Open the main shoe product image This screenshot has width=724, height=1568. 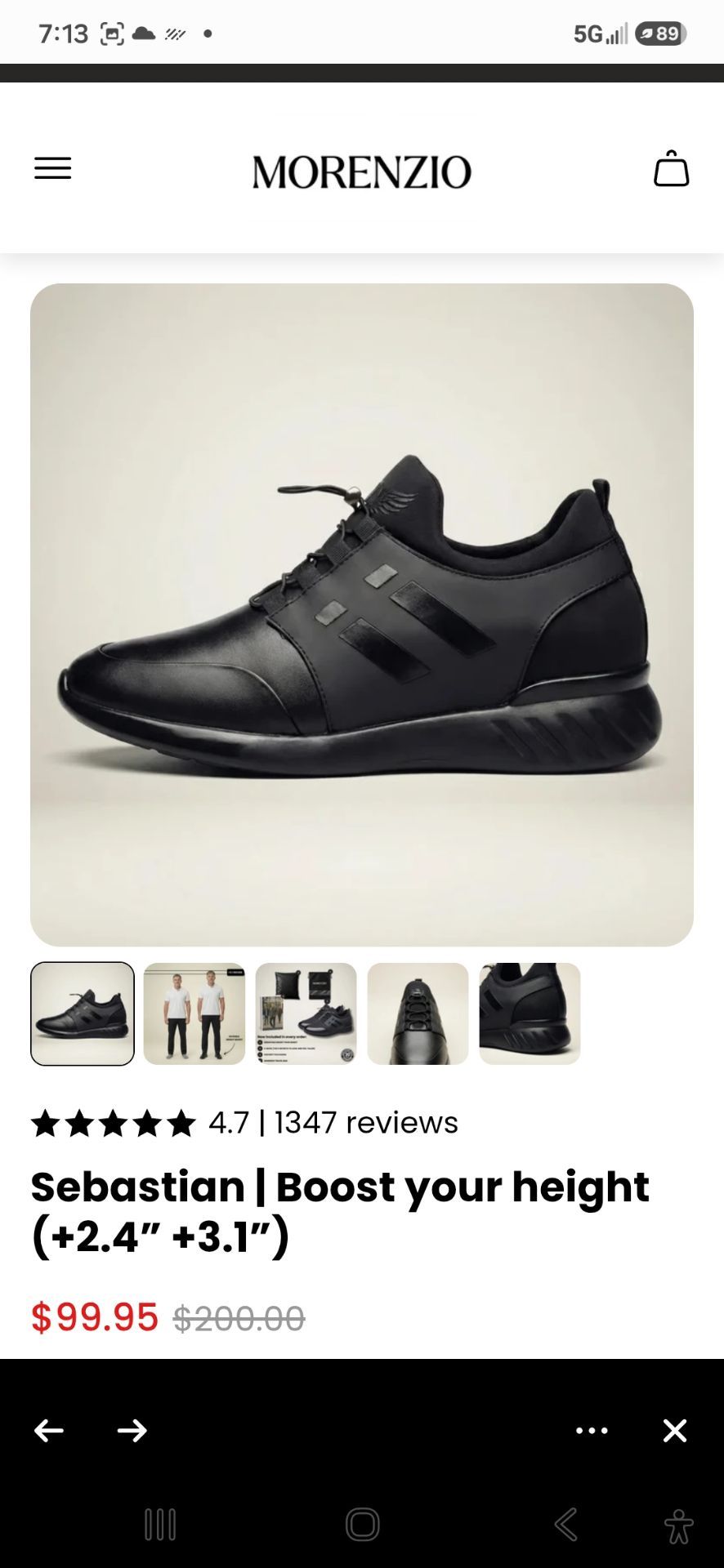click(x=362, y=614)
